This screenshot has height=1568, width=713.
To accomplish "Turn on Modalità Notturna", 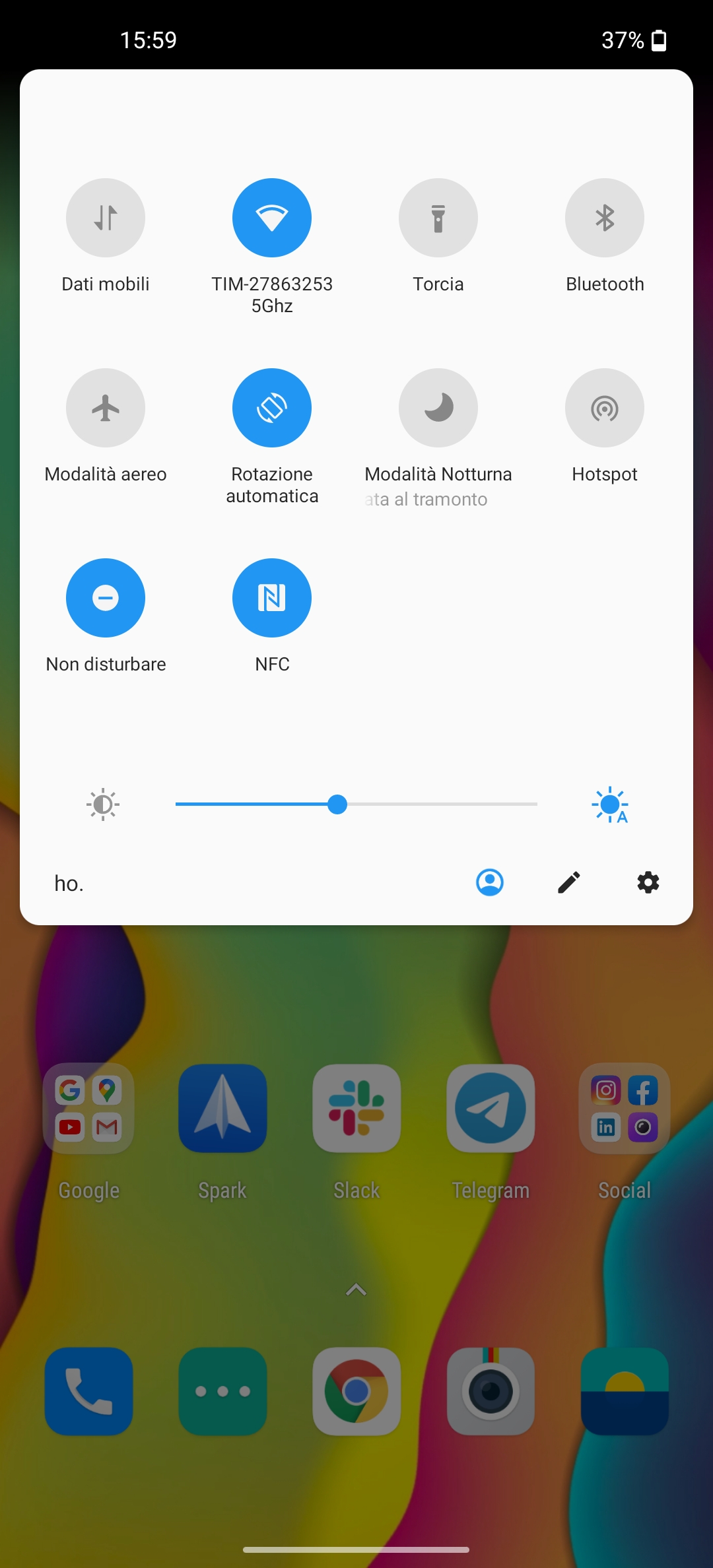I will [x=438, y=408].
